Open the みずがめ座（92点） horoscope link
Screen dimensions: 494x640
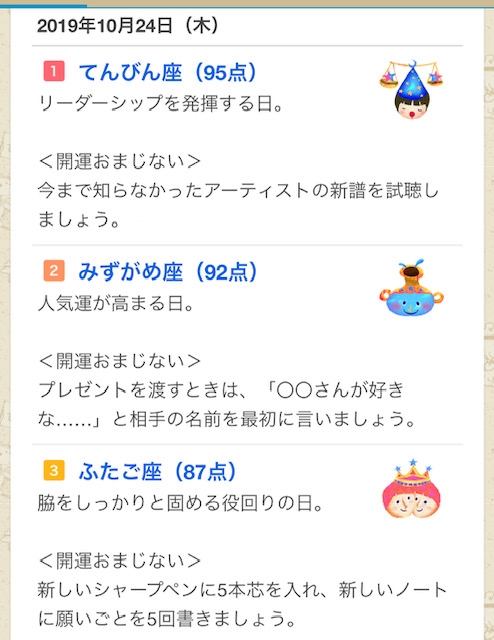pyautogui.click(x=168, y=272)
